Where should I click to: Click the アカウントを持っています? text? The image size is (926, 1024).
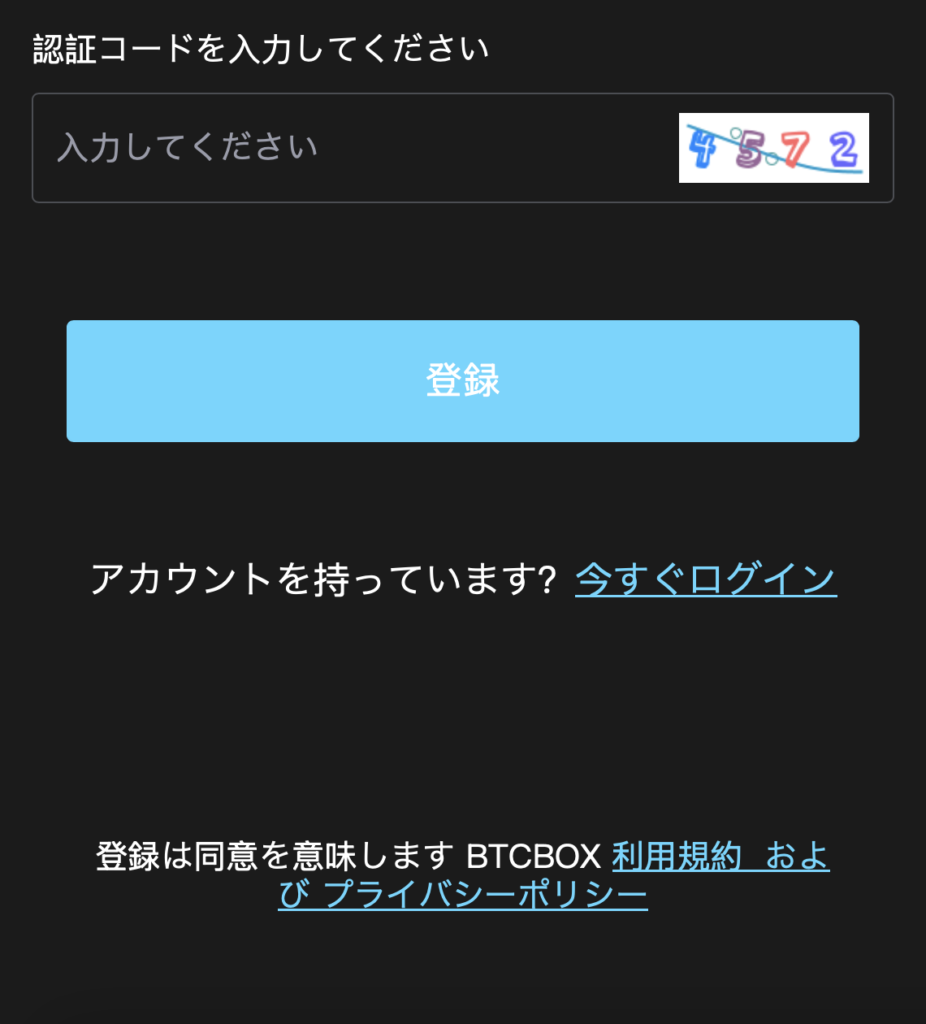pyautogui.click(x=320, y=578)
